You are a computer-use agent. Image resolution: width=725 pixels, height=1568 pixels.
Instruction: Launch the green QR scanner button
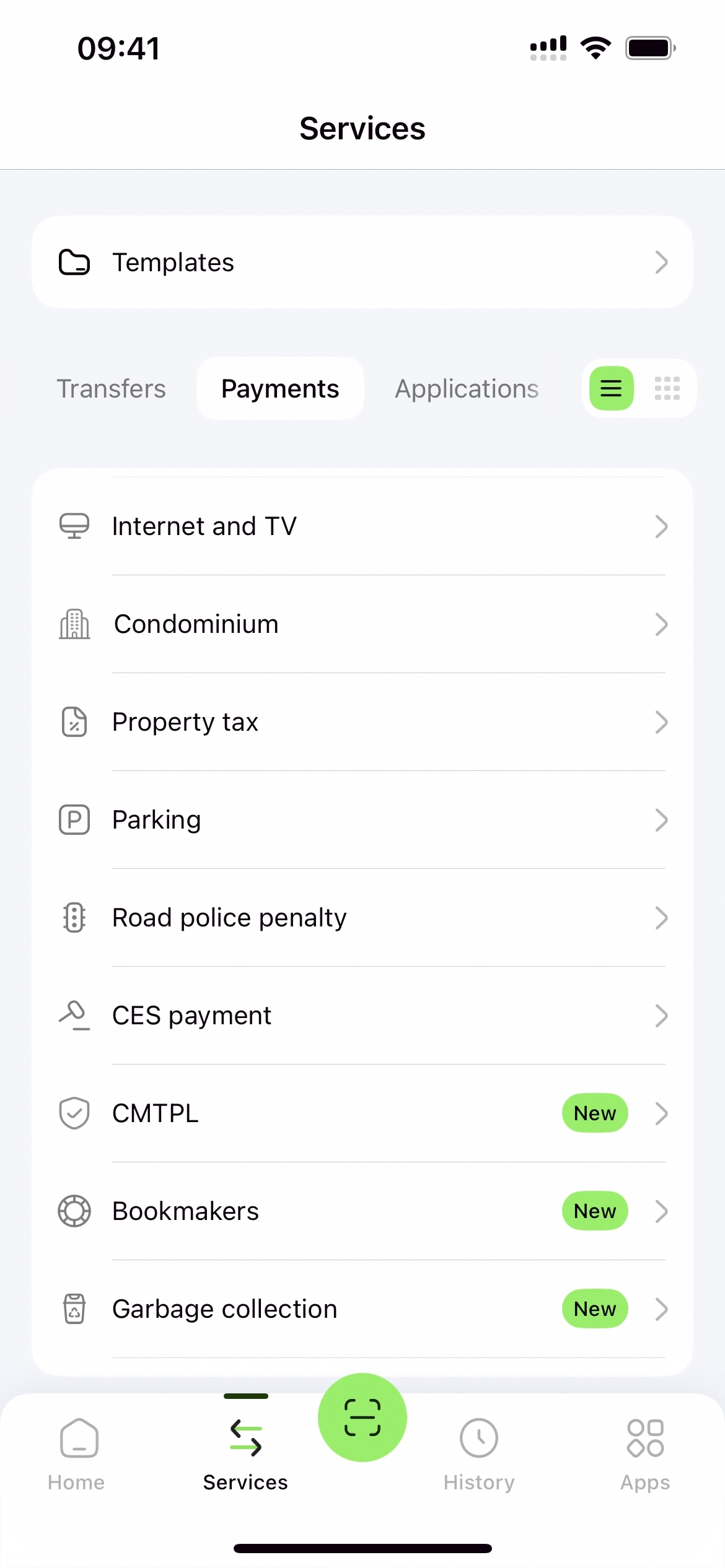click(362, 1418)
